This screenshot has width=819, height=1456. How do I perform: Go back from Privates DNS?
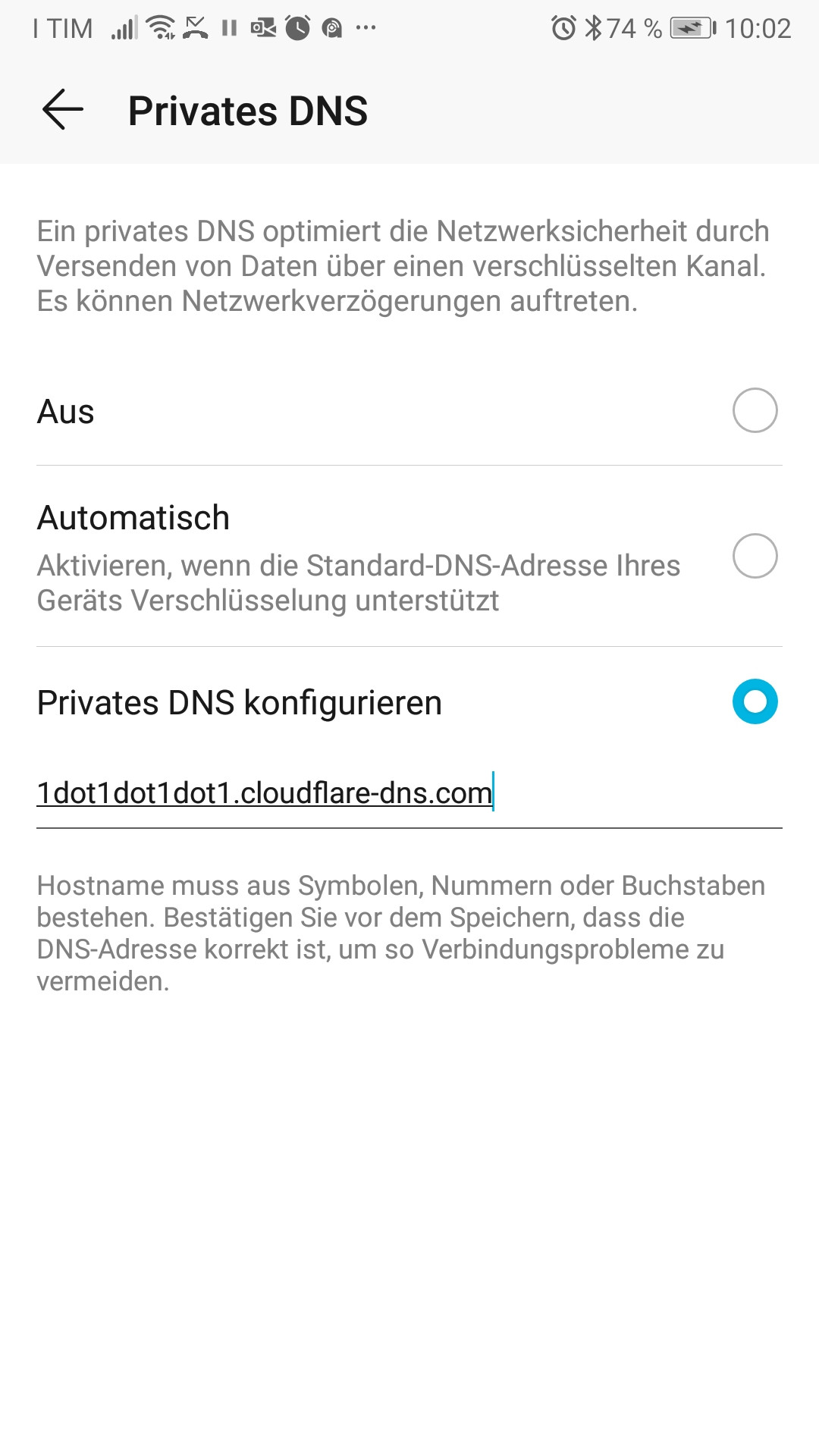tap(63, 110)
